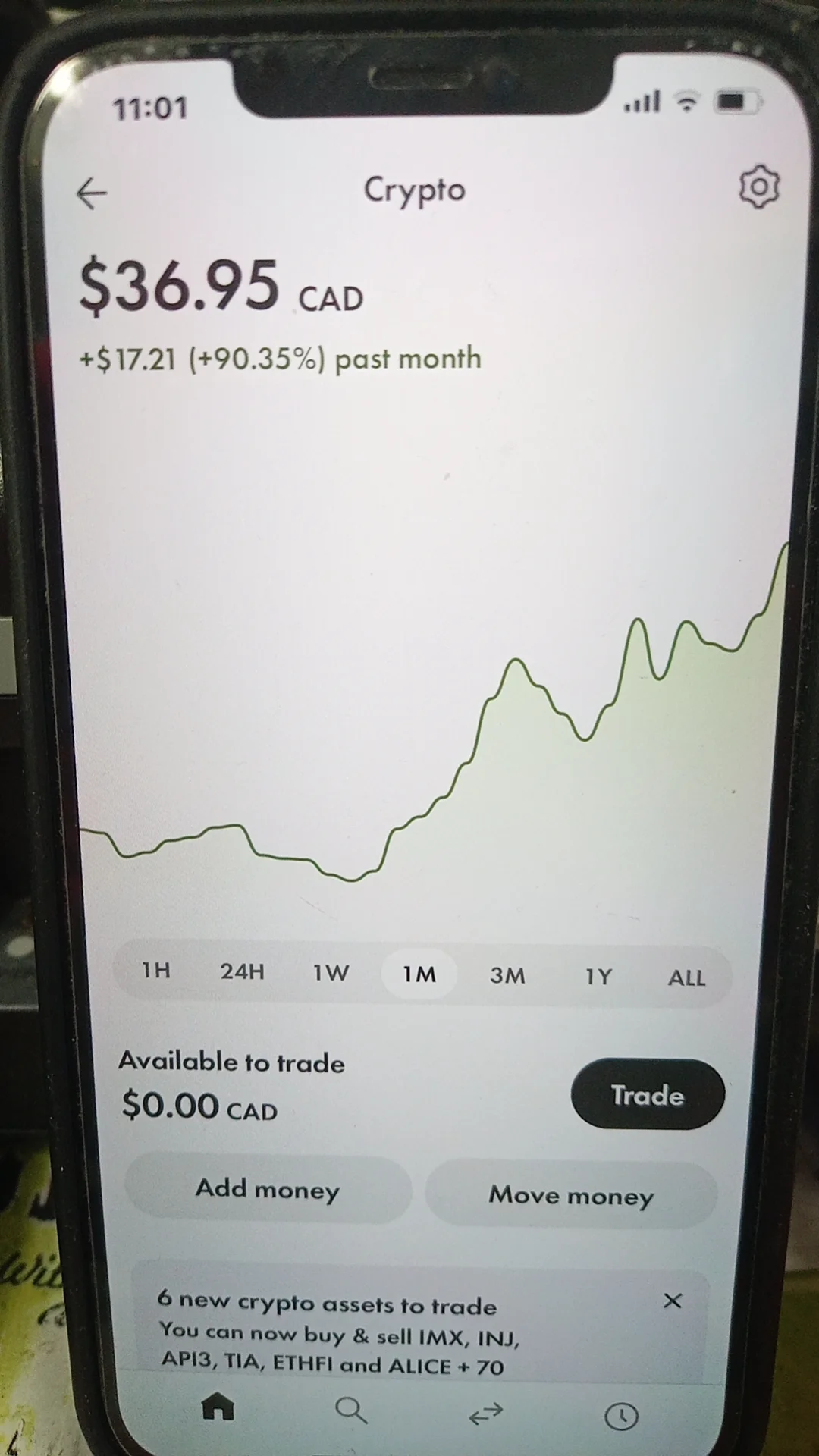Screen dimensions: 819x1456
Task: Open the new crypto assets announcement
Action: point(341,1335)
